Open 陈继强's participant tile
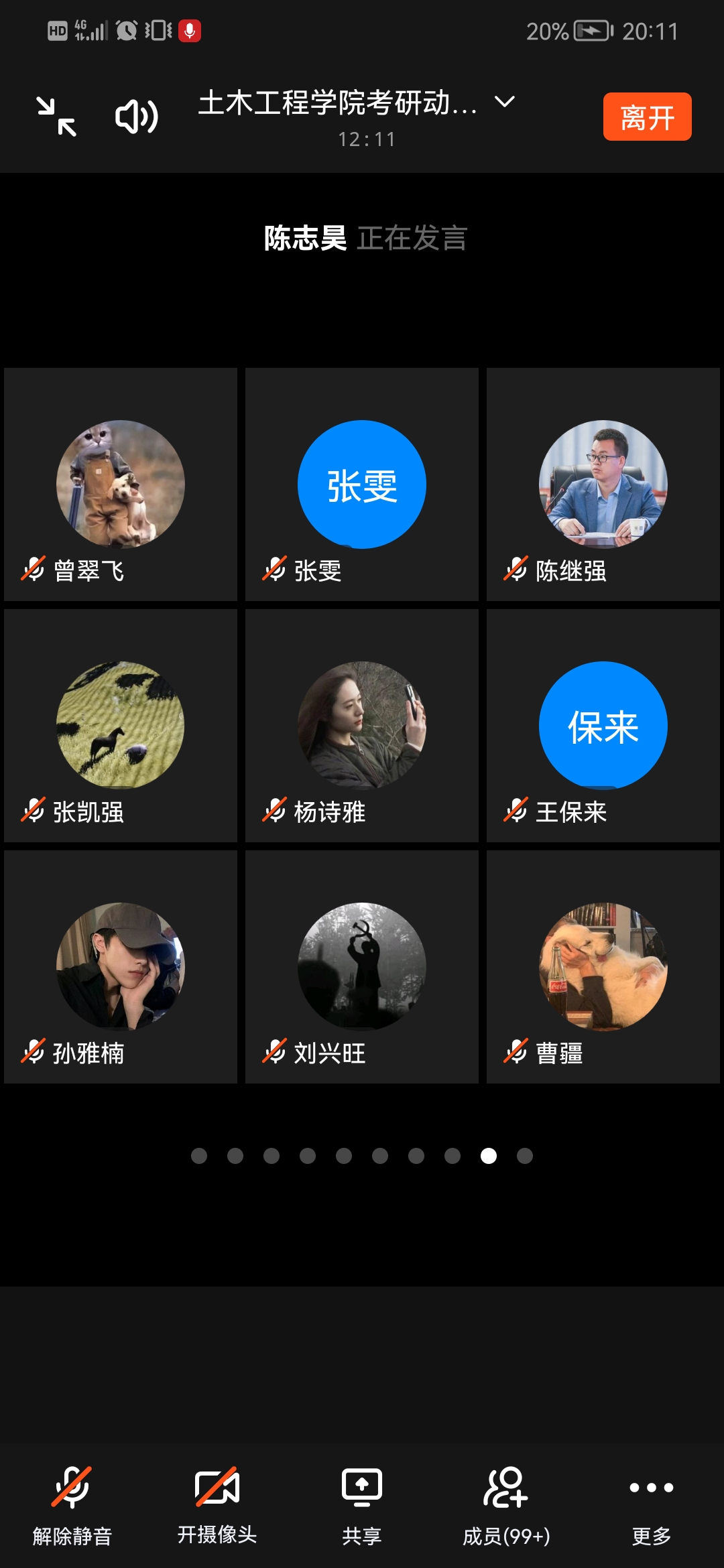 (x=603, y=484)
